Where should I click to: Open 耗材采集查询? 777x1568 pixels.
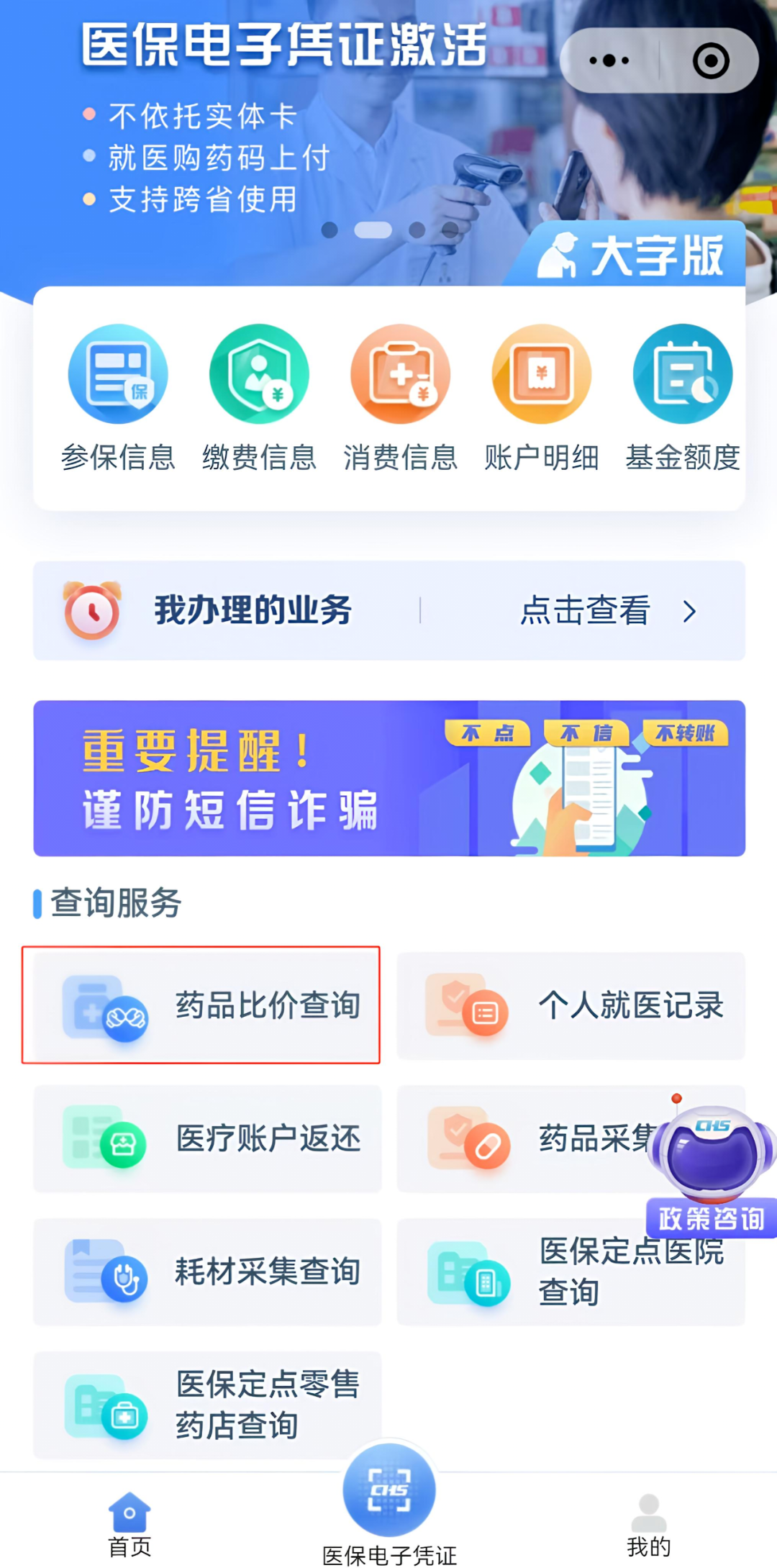click(x=207, y=1272)
